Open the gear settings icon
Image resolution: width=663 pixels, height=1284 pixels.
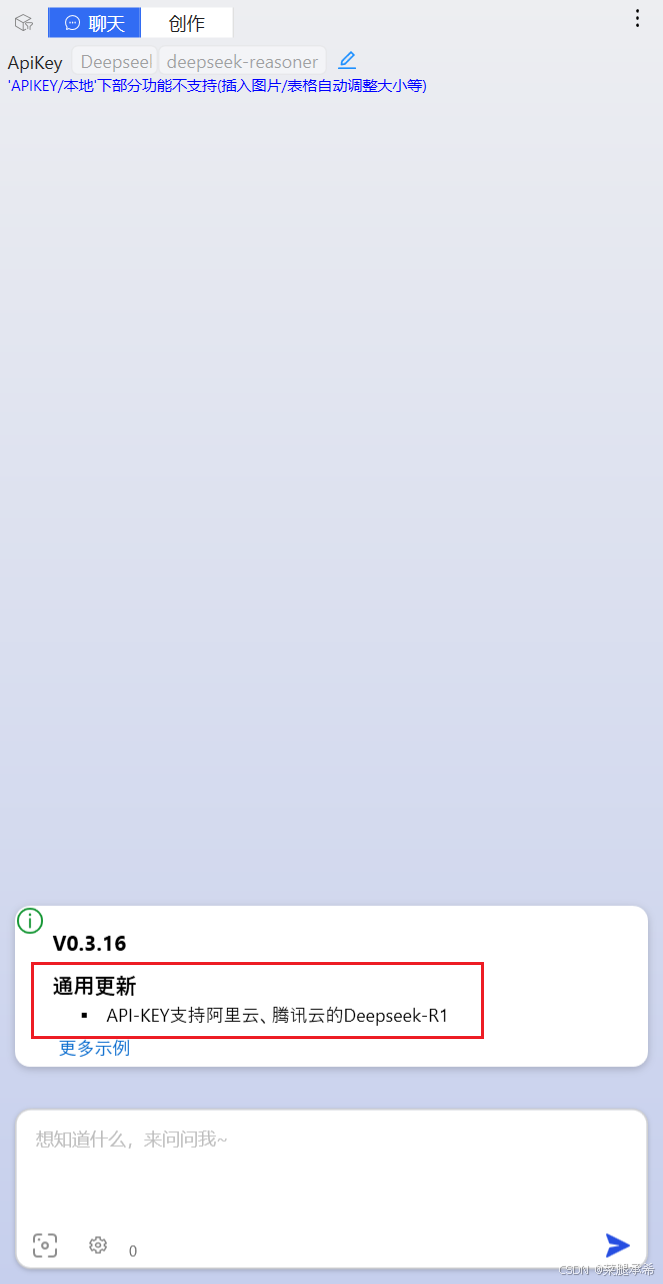click(98, 1245)
